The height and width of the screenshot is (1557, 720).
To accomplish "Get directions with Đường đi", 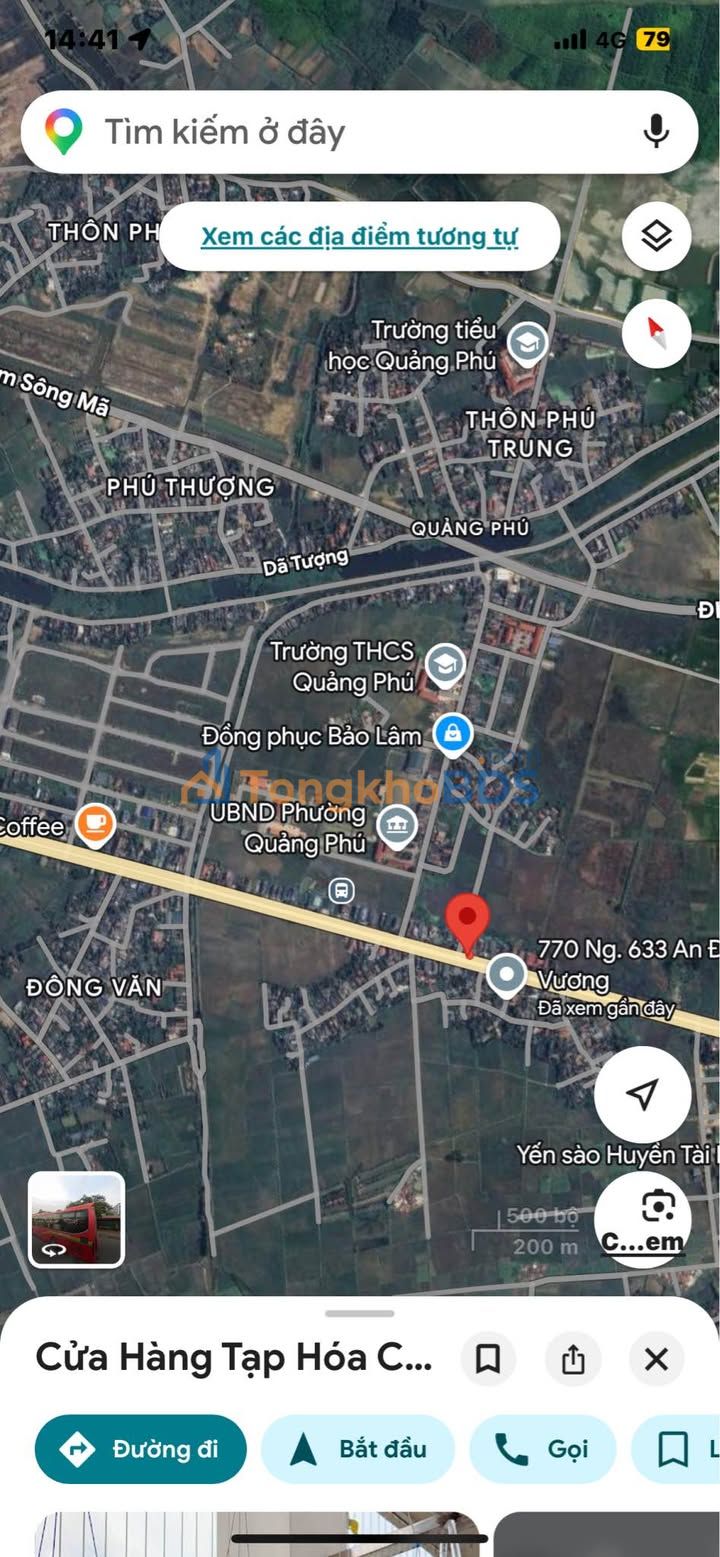I will tap(141, 1449).
